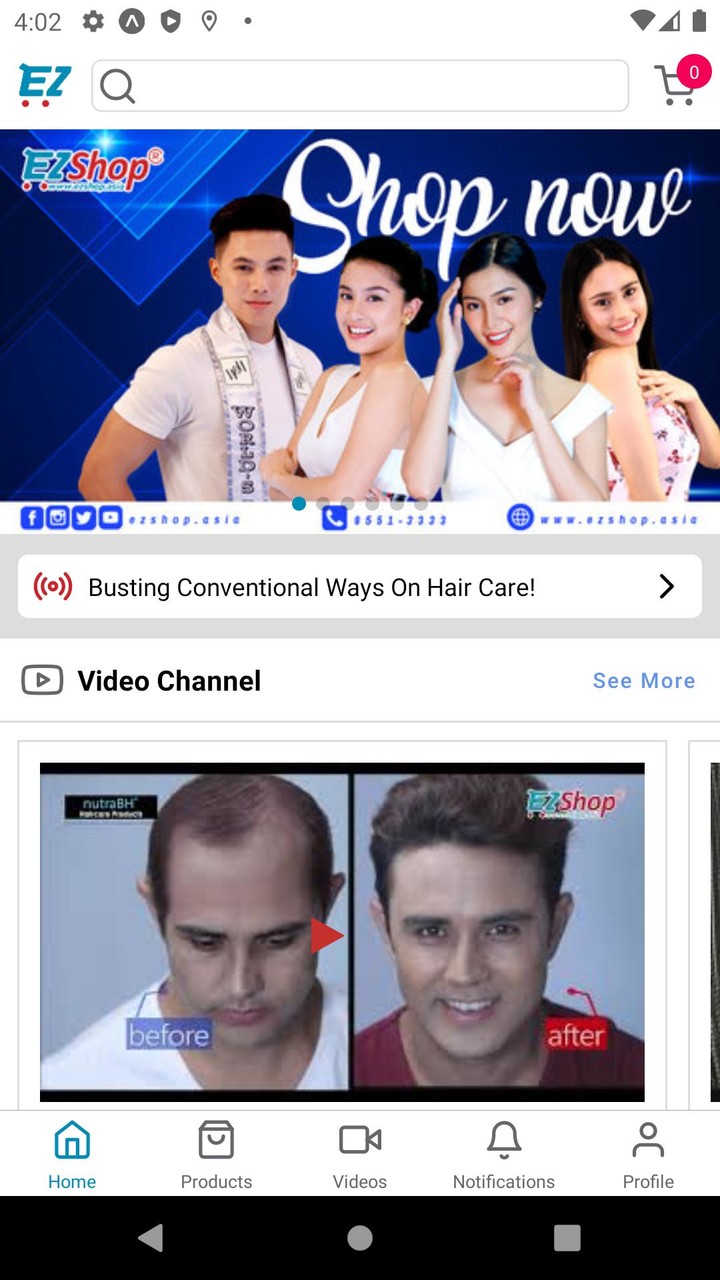The height and width of the screenshot is (1280, 720).
Task: Select the second carousel dot indicator
Action: [323, 504]
